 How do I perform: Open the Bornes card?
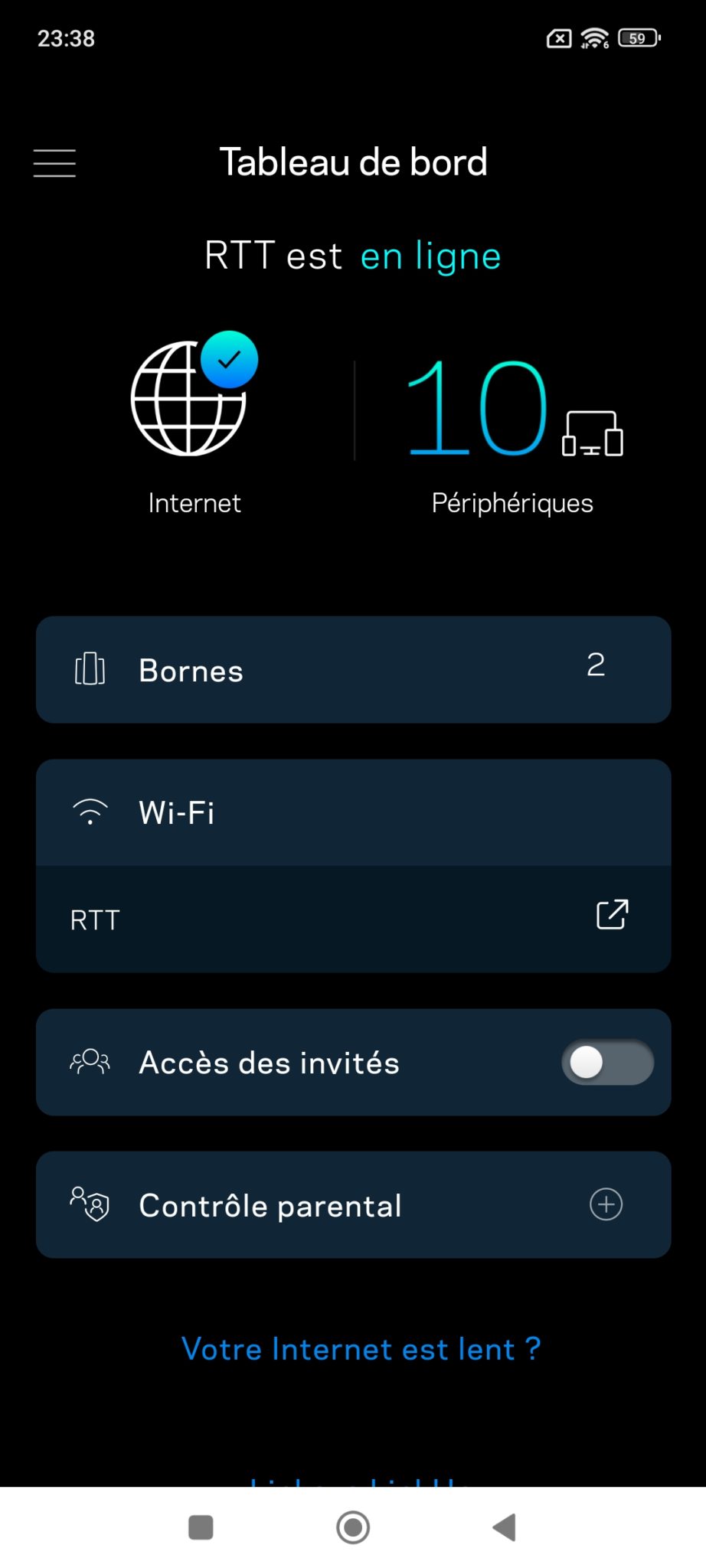pyautogui.click(x=353, y=670)
